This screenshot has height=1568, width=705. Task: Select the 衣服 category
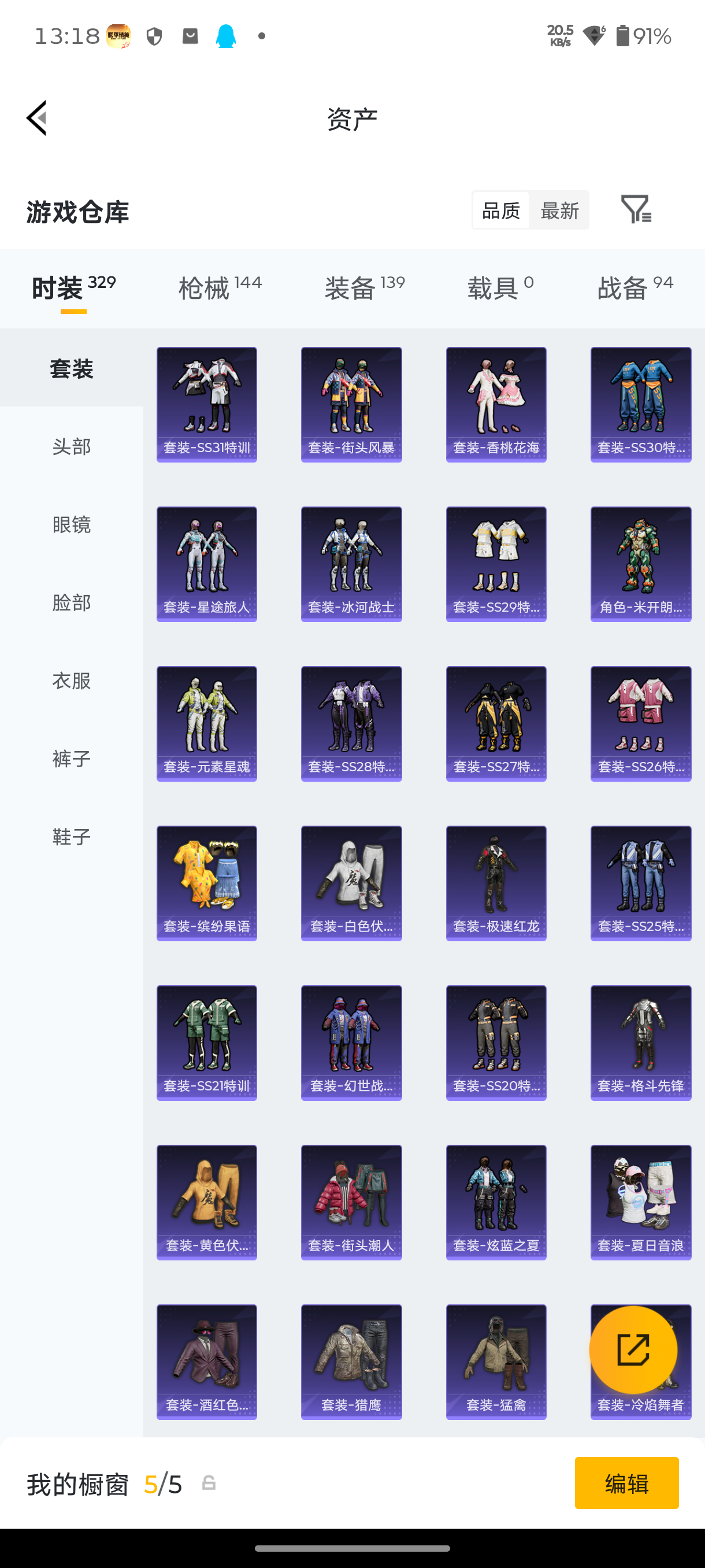pos(71,681)
